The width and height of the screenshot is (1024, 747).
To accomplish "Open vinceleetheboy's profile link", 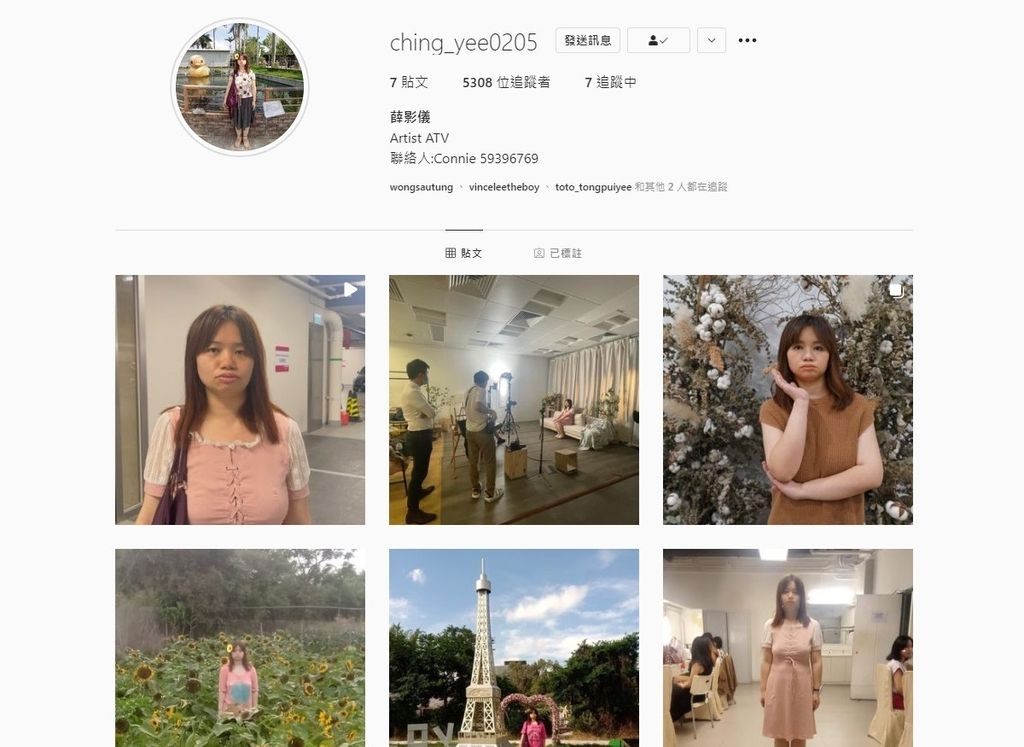I will tap(504, 187).
